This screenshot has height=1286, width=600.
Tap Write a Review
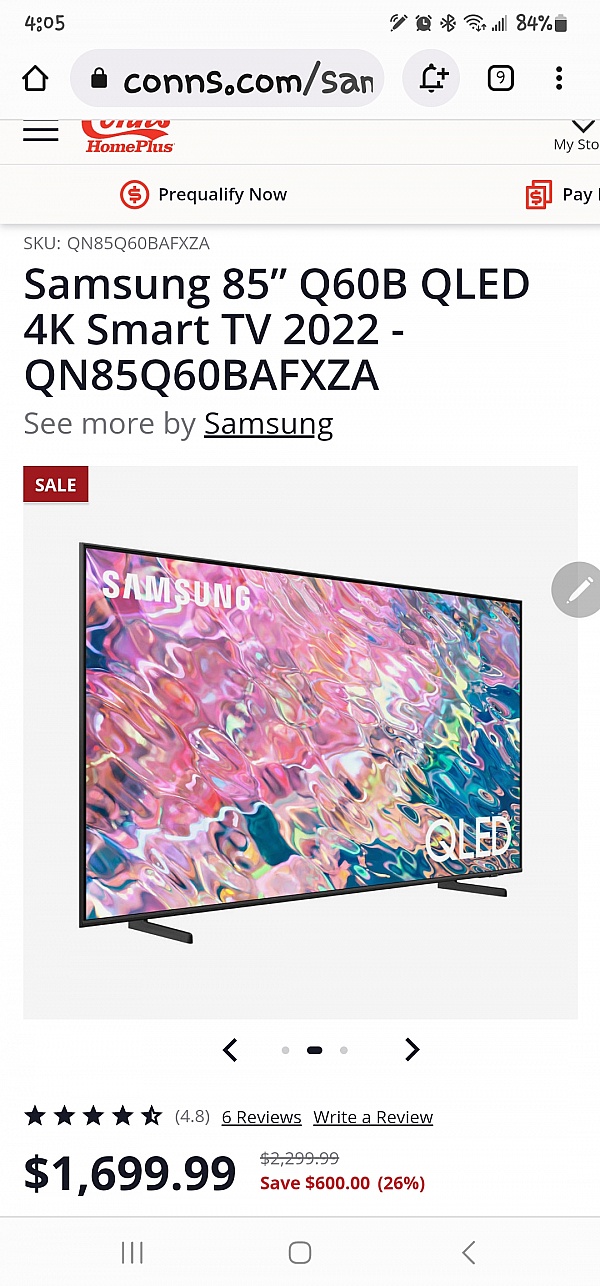(x=373, y=1117)
